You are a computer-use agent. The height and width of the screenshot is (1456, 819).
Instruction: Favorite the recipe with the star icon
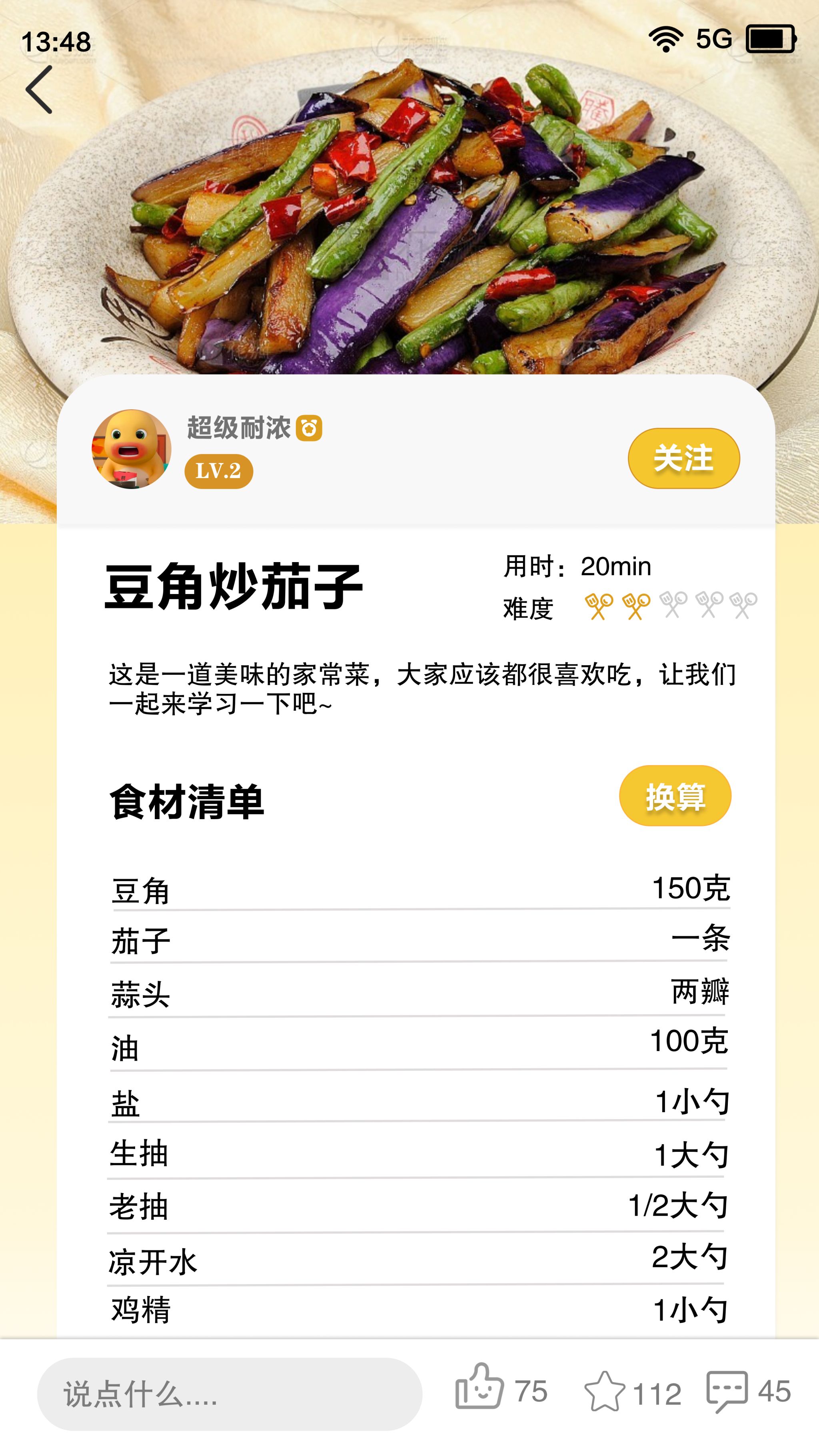(x=604, y=1392)
